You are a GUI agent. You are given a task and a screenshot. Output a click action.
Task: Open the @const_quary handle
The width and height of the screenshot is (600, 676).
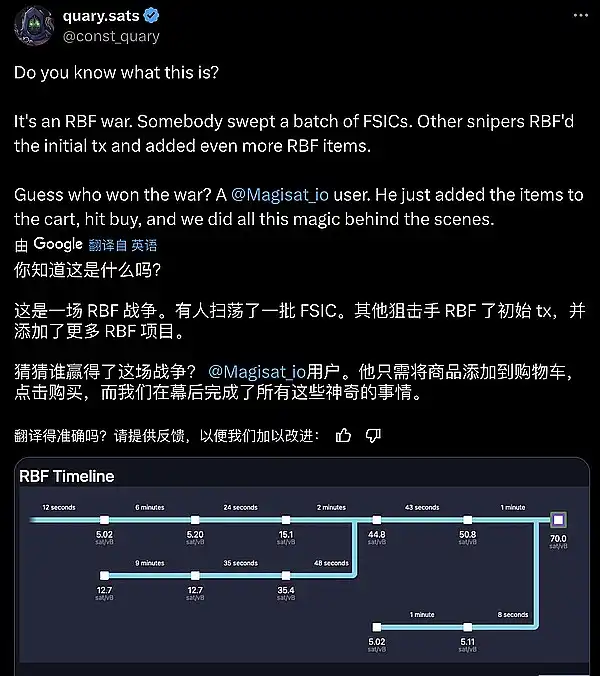(109, 37)
